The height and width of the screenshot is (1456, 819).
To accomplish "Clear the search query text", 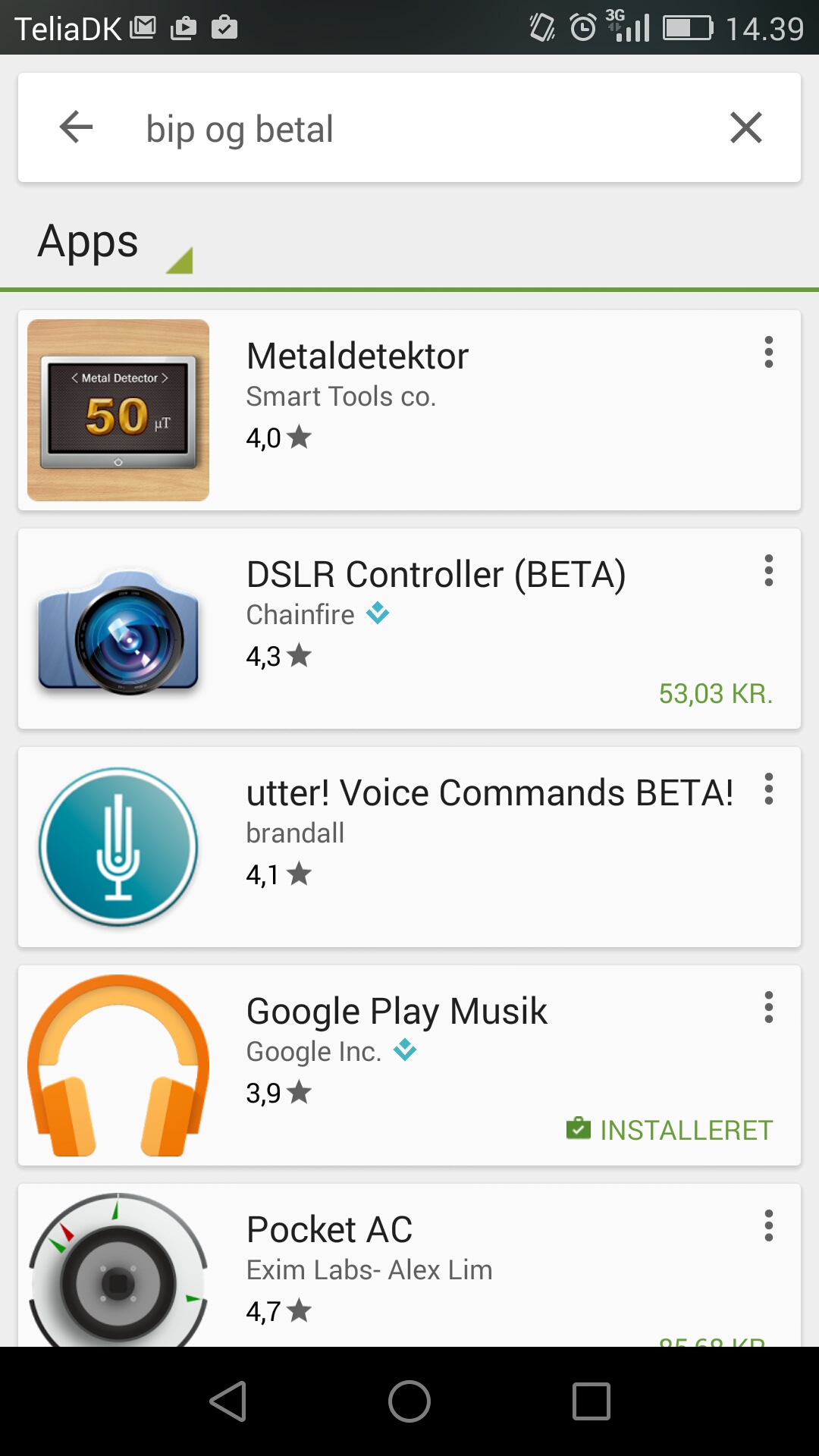I will [x=745, y=127].
